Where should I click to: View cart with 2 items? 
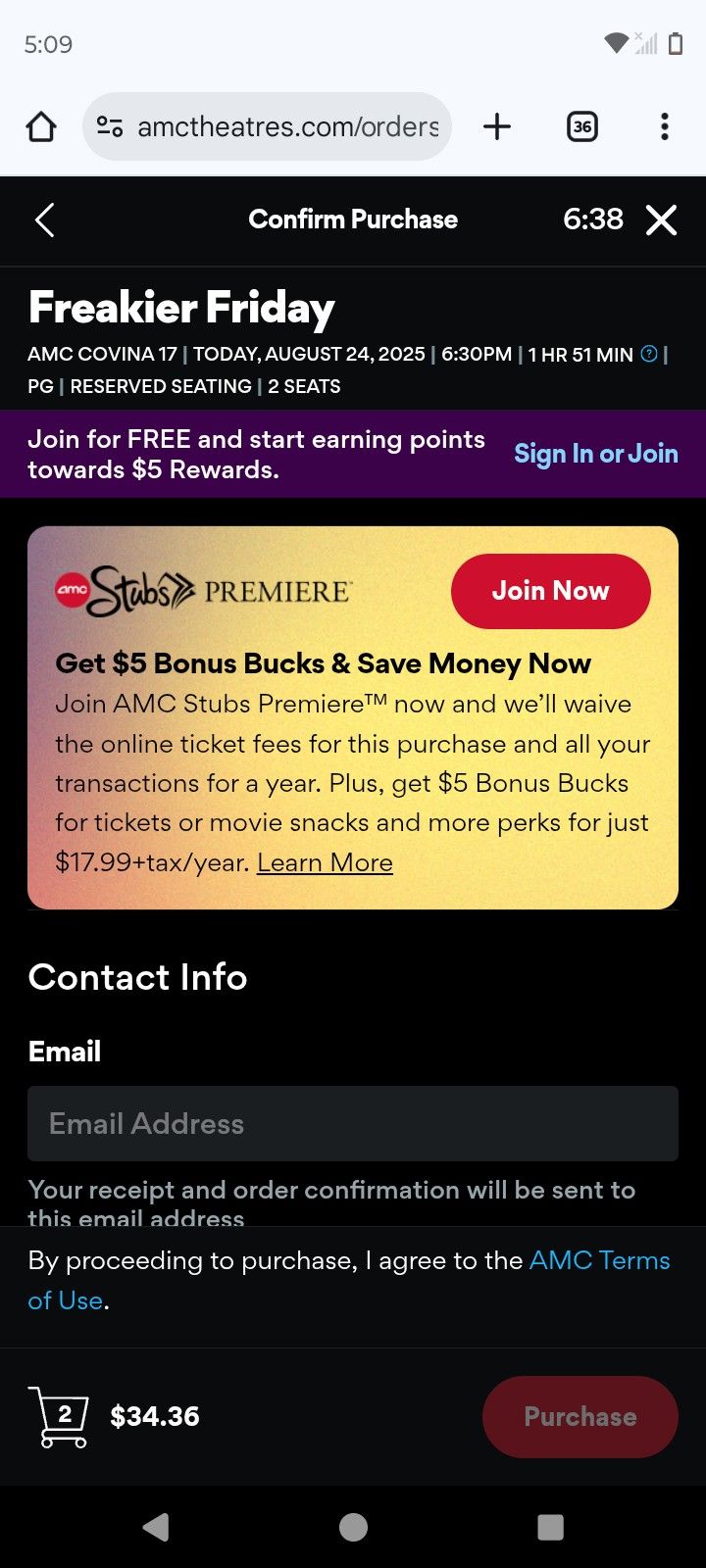59,1416
